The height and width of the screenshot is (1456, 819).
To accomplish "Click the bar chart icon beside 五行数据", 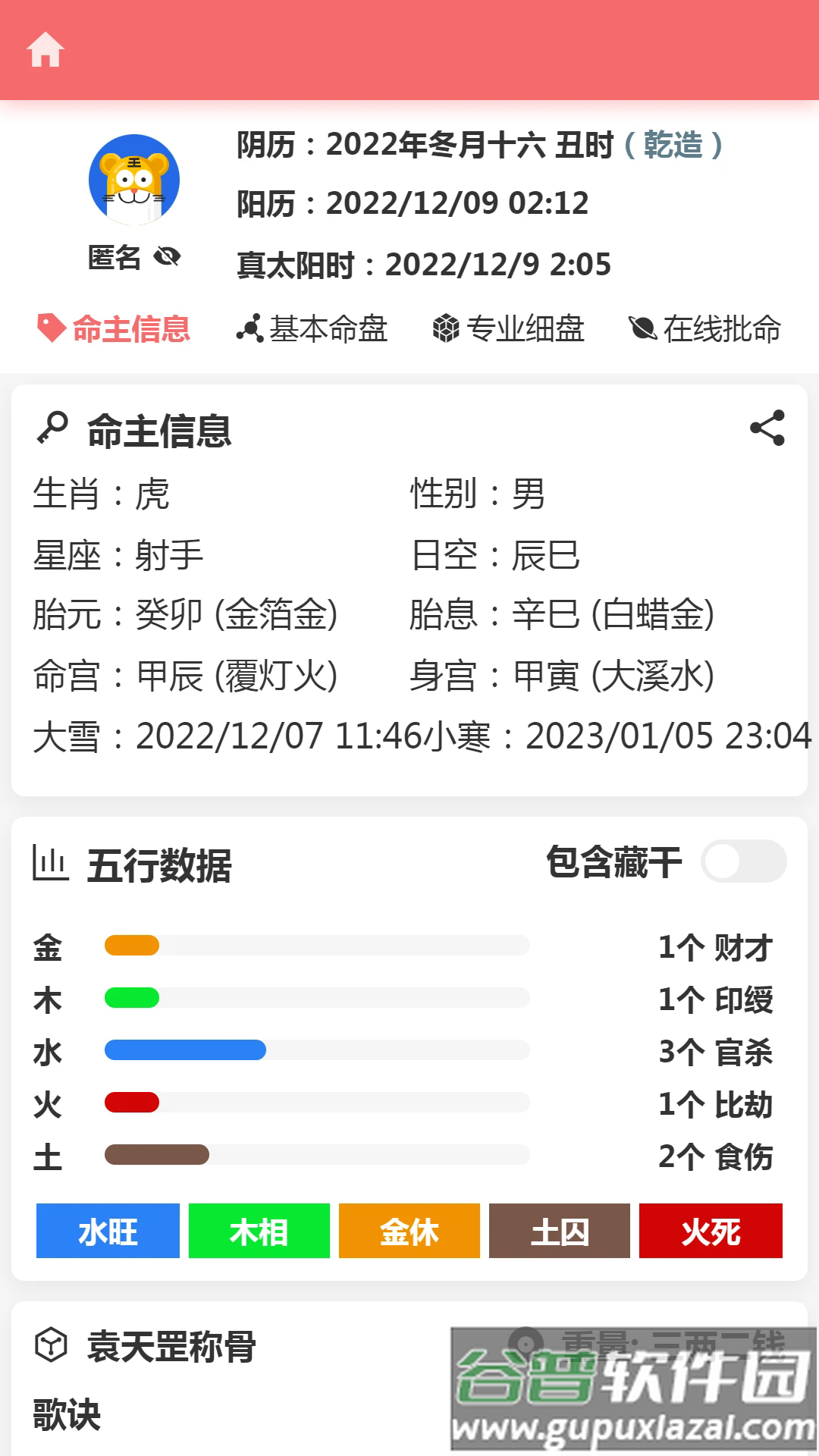I will [50, 861].
